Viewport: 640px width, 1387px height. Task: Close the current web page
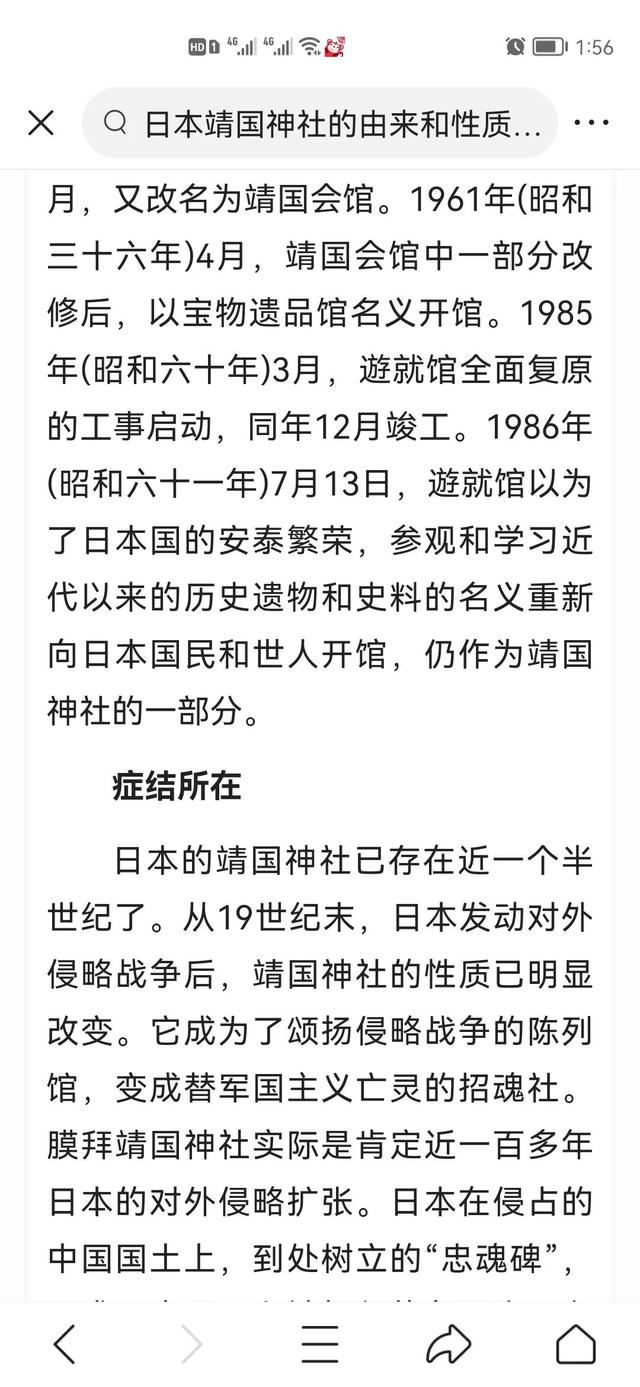tap(40, 123)
